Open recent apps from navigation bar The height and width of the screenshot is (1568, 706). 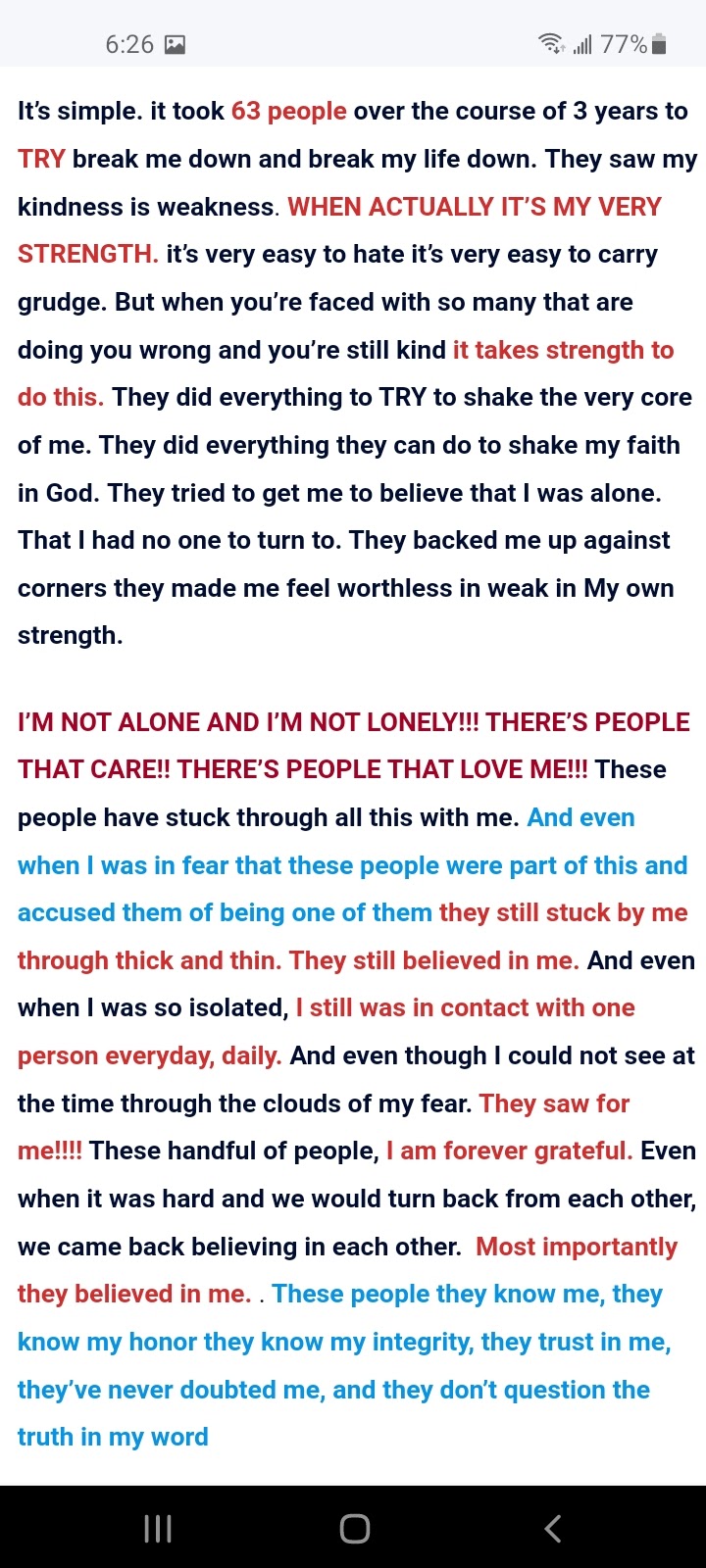tap(158, 1528)
